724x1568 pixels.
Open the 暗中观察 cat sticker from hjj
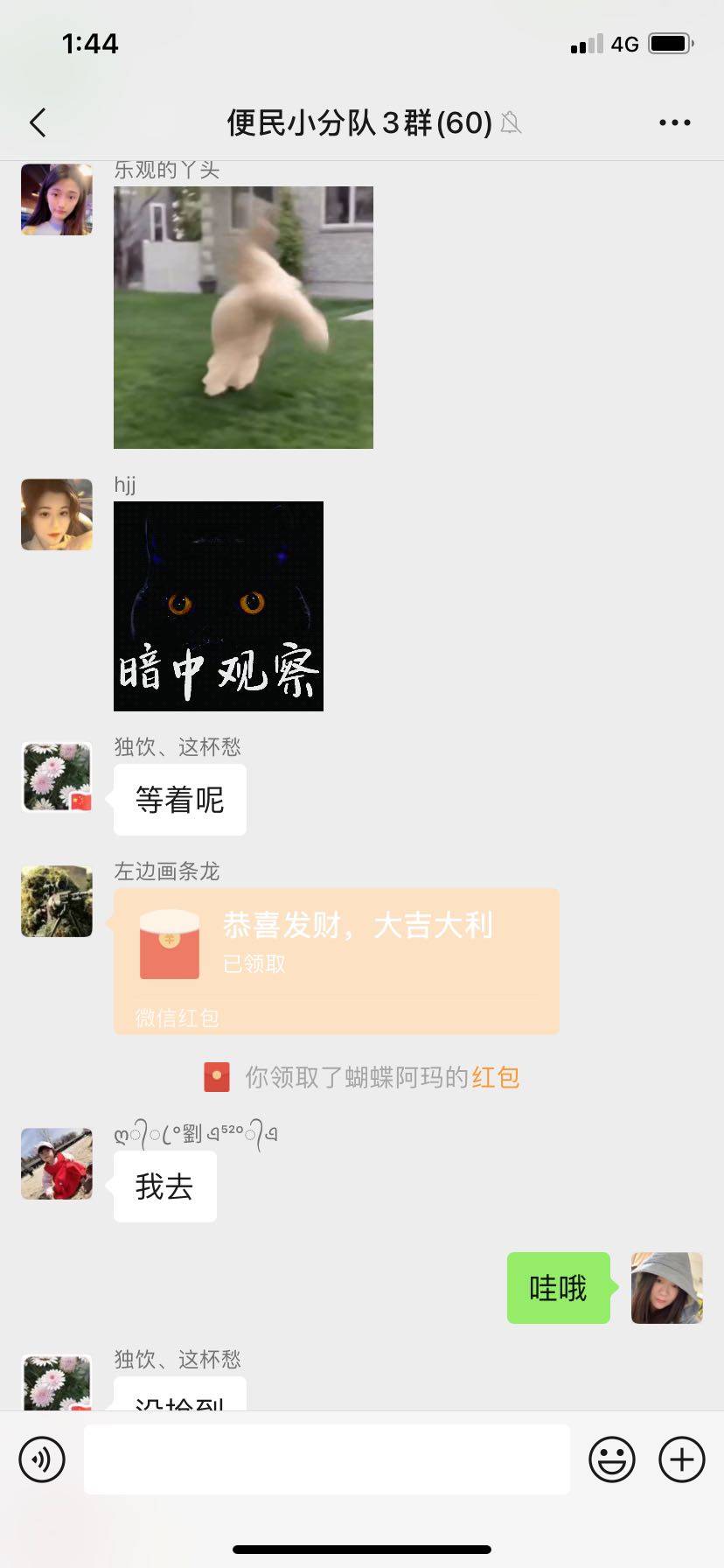pos(219,605)
